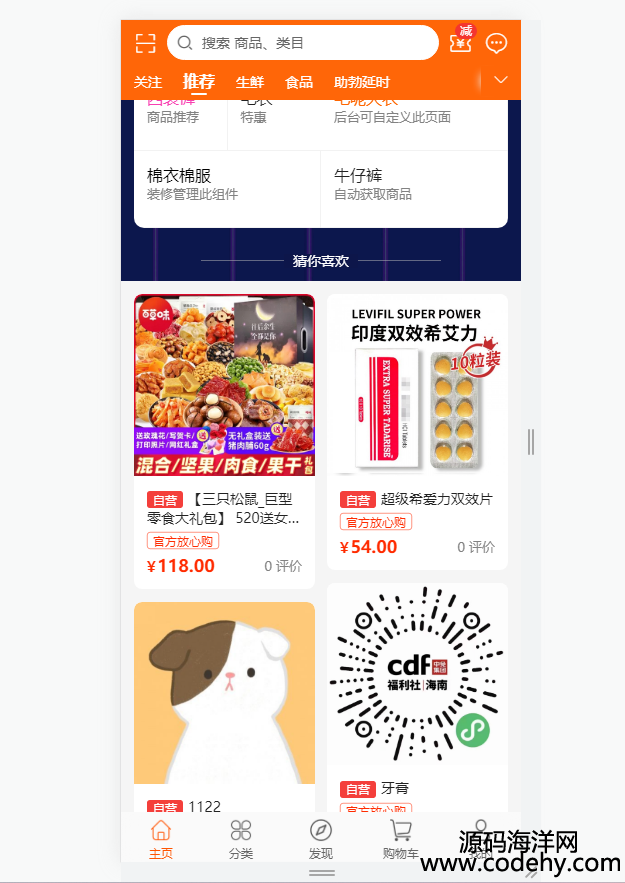Open the messages chat bubble icon
Viewport: 625px width, 883px height.
coord(496,43)
